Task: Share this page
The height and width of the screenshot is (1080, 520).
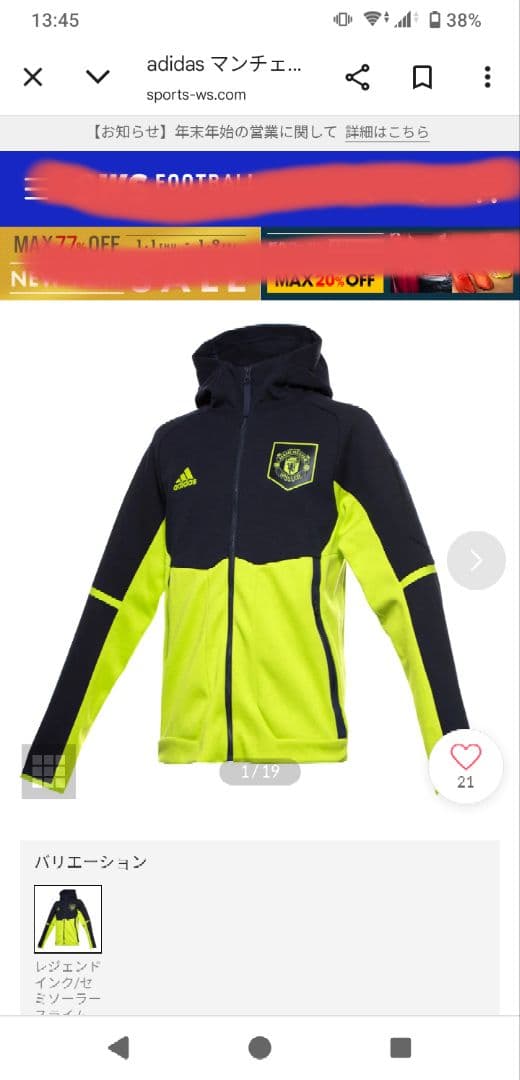Action: pos(357,77)
